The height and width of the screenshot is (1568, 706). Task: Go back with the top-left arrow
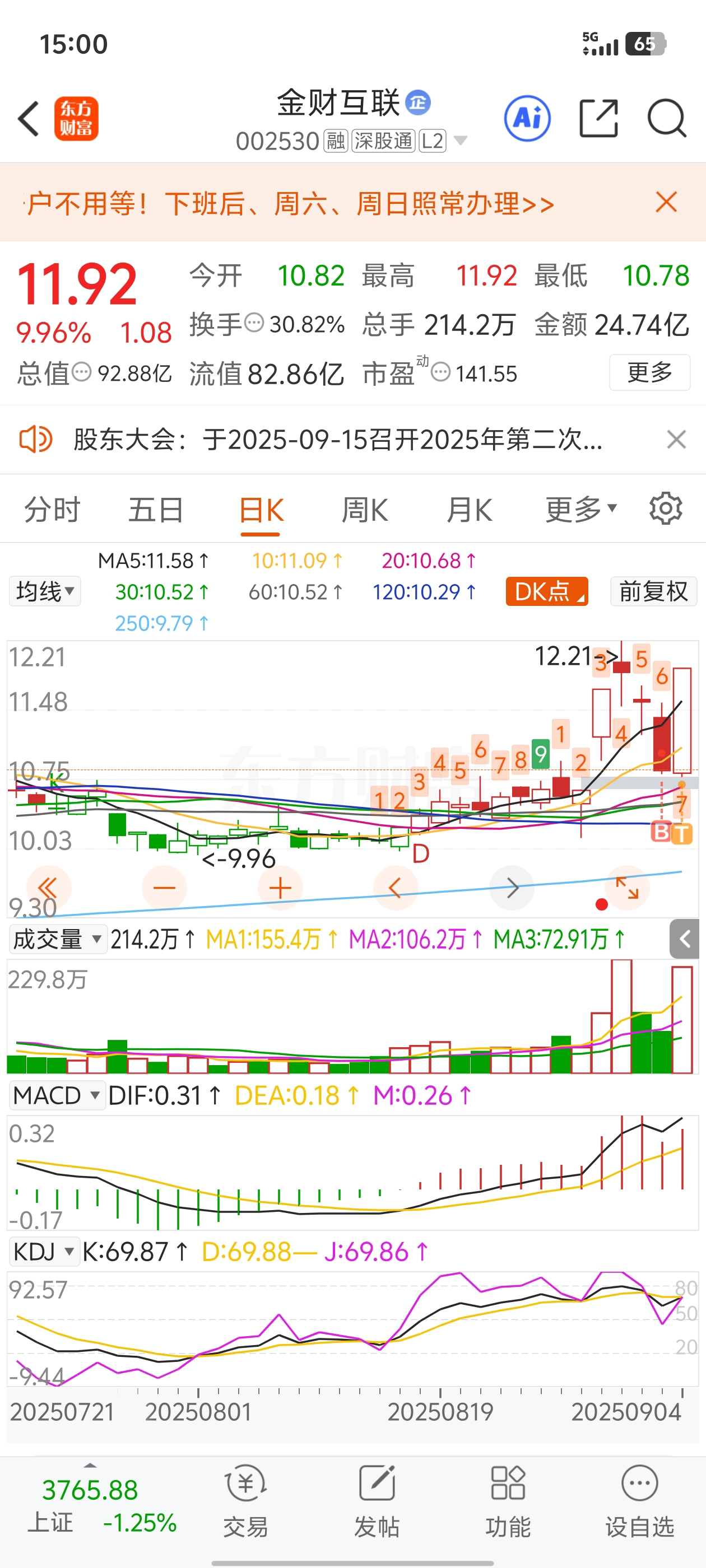coord(29,119)
